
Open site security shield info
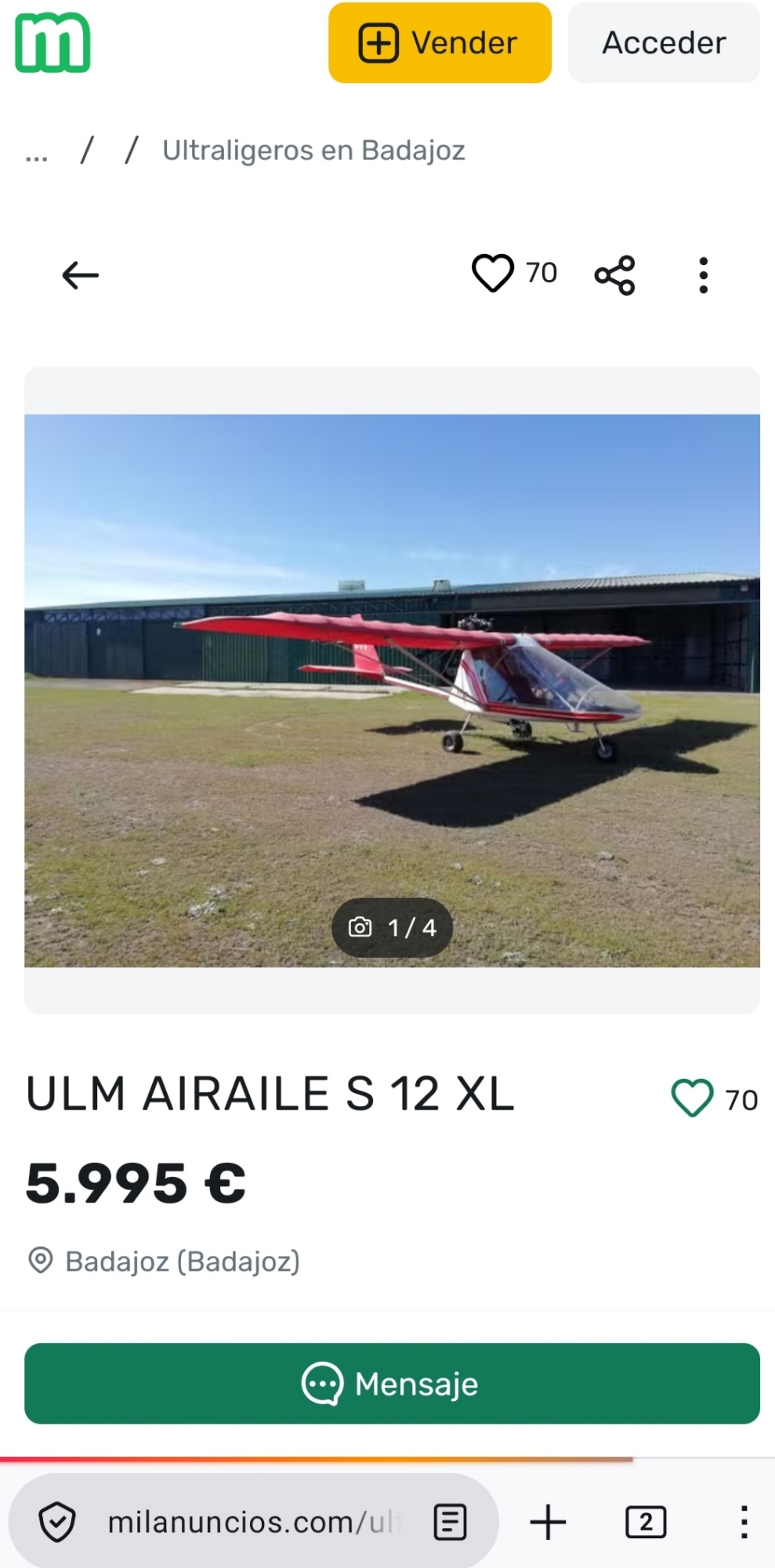[57, 1523]
